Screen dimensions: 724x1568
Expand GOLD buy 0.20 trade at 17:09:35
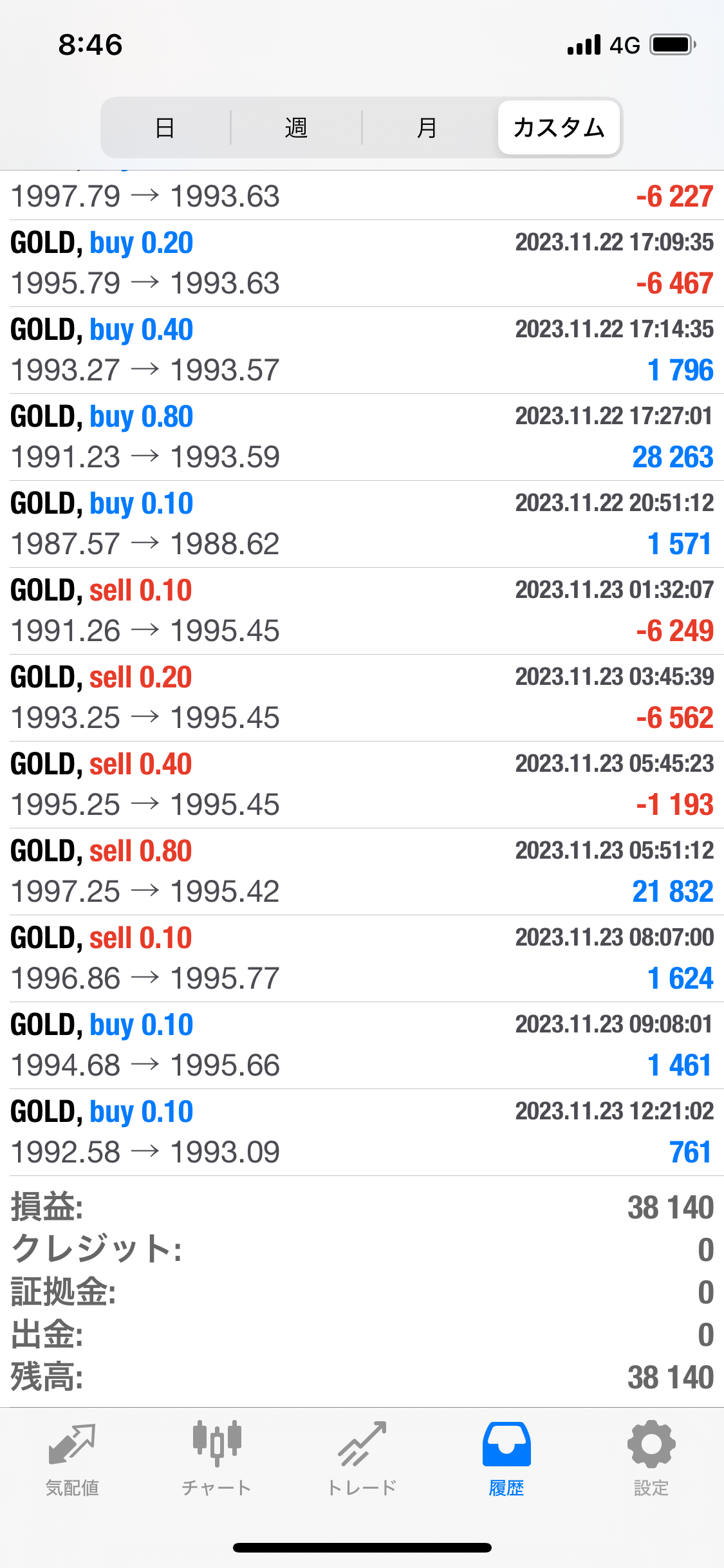click(362, 263)
